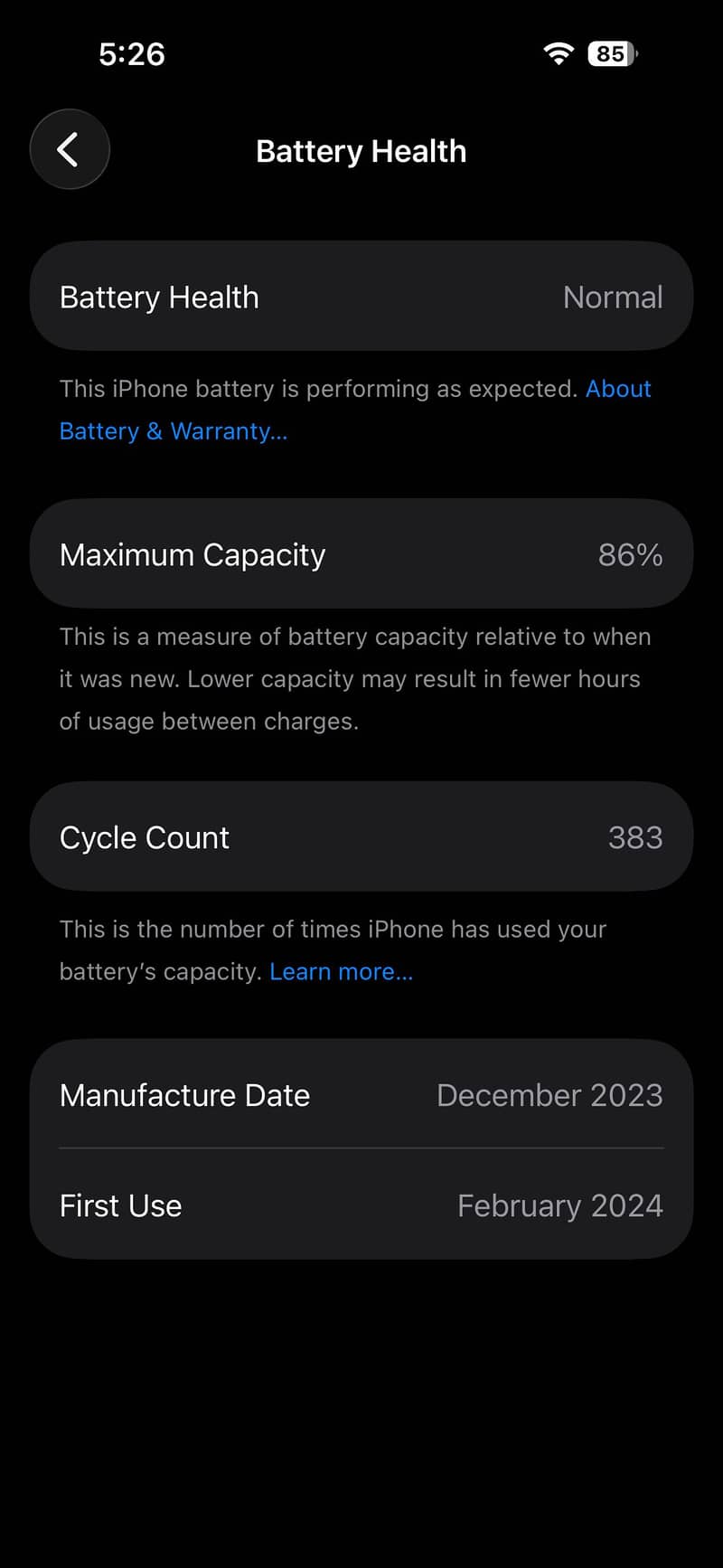Tap the Normal status label

click(613, 297)
